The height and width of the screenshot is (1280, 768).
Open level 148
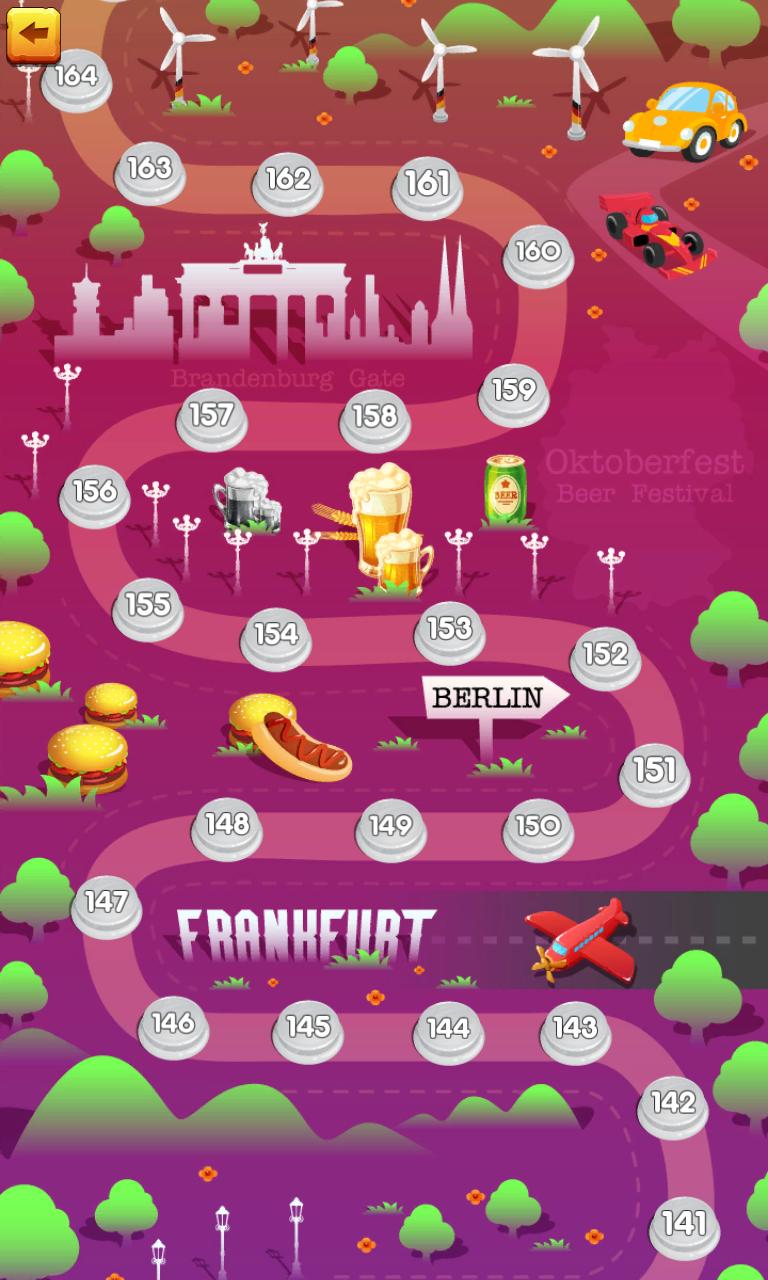pyautogui.click(x=227, y=828)
